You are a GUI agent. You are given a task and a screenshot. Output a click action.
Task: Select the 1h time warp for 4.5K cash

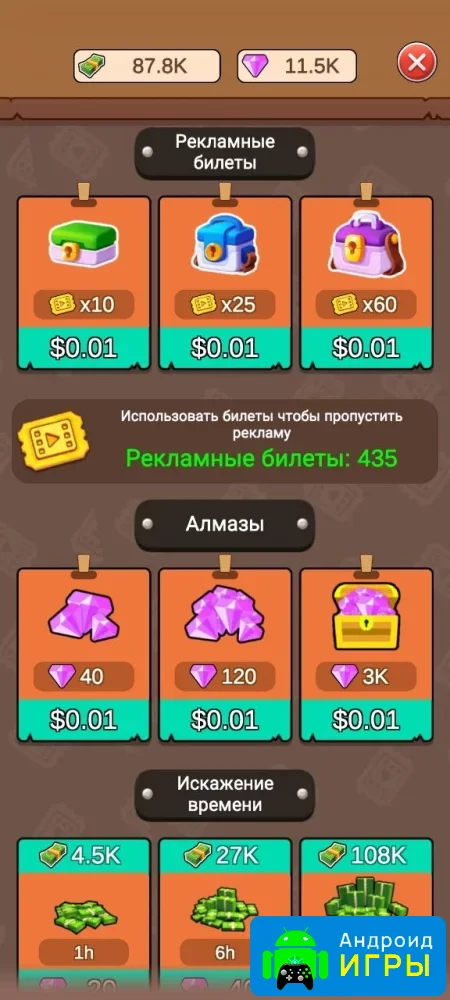coord(83,918)
